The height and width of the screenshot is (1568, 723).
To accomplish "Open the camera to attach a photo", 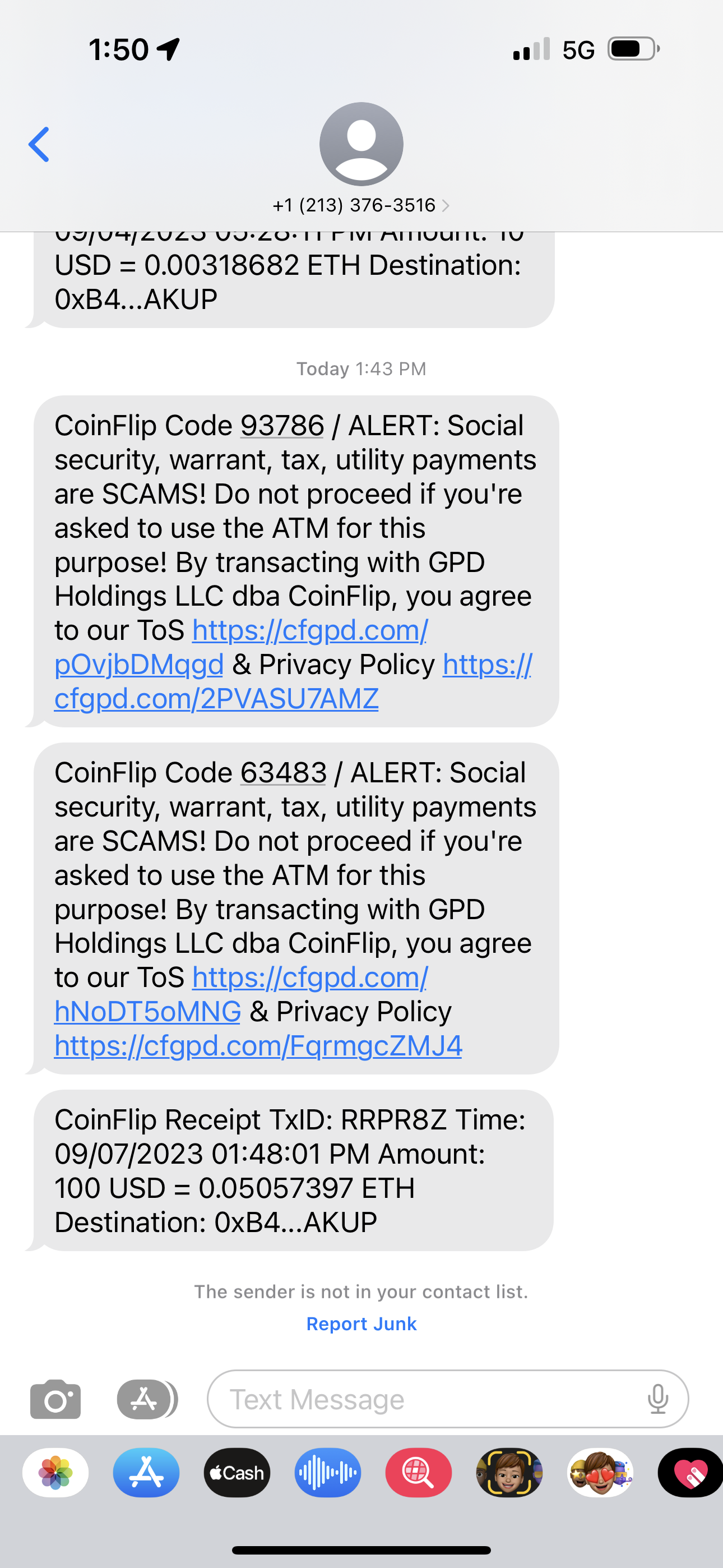I will 55,1399.
